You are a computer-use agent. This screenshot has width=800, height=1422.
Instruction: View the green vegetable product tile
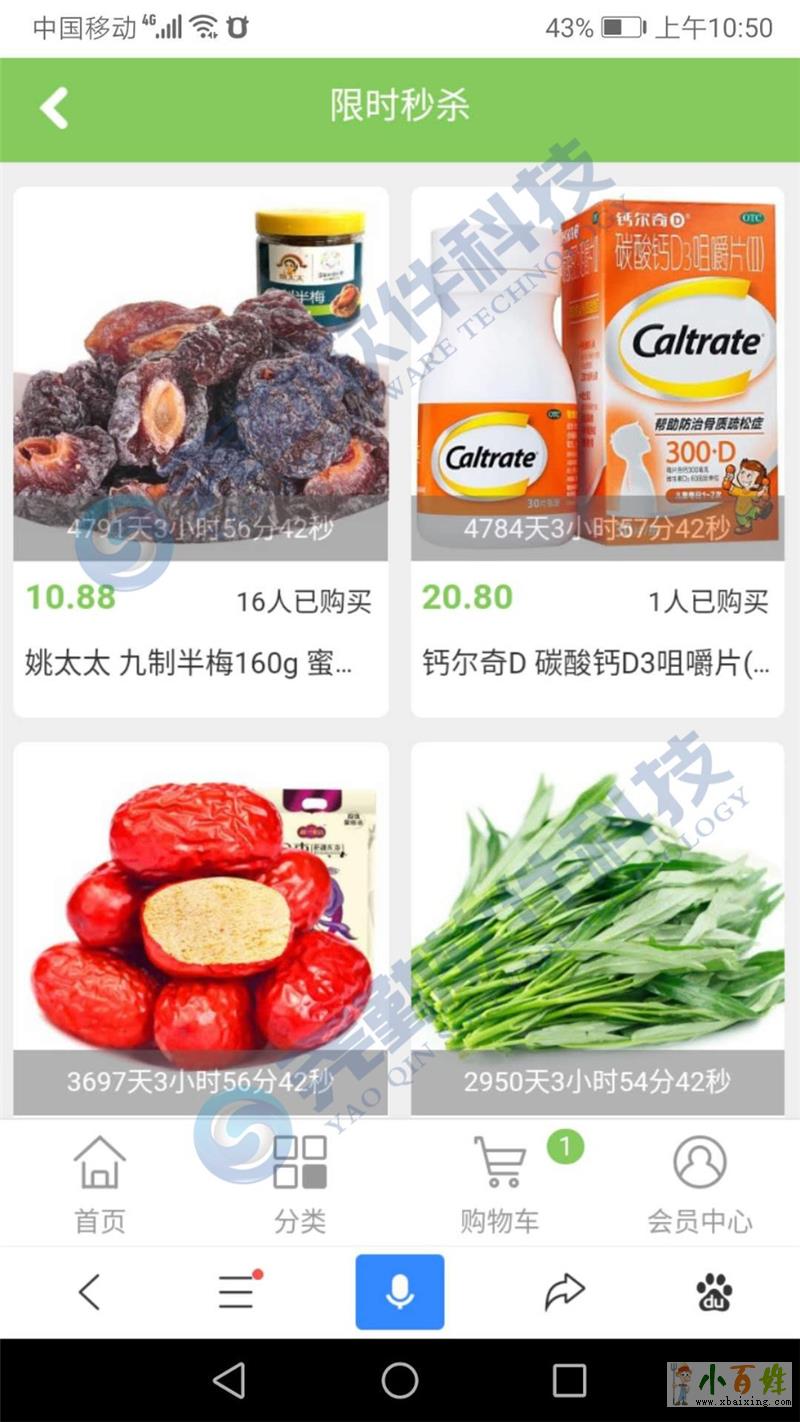coord(597,930)
